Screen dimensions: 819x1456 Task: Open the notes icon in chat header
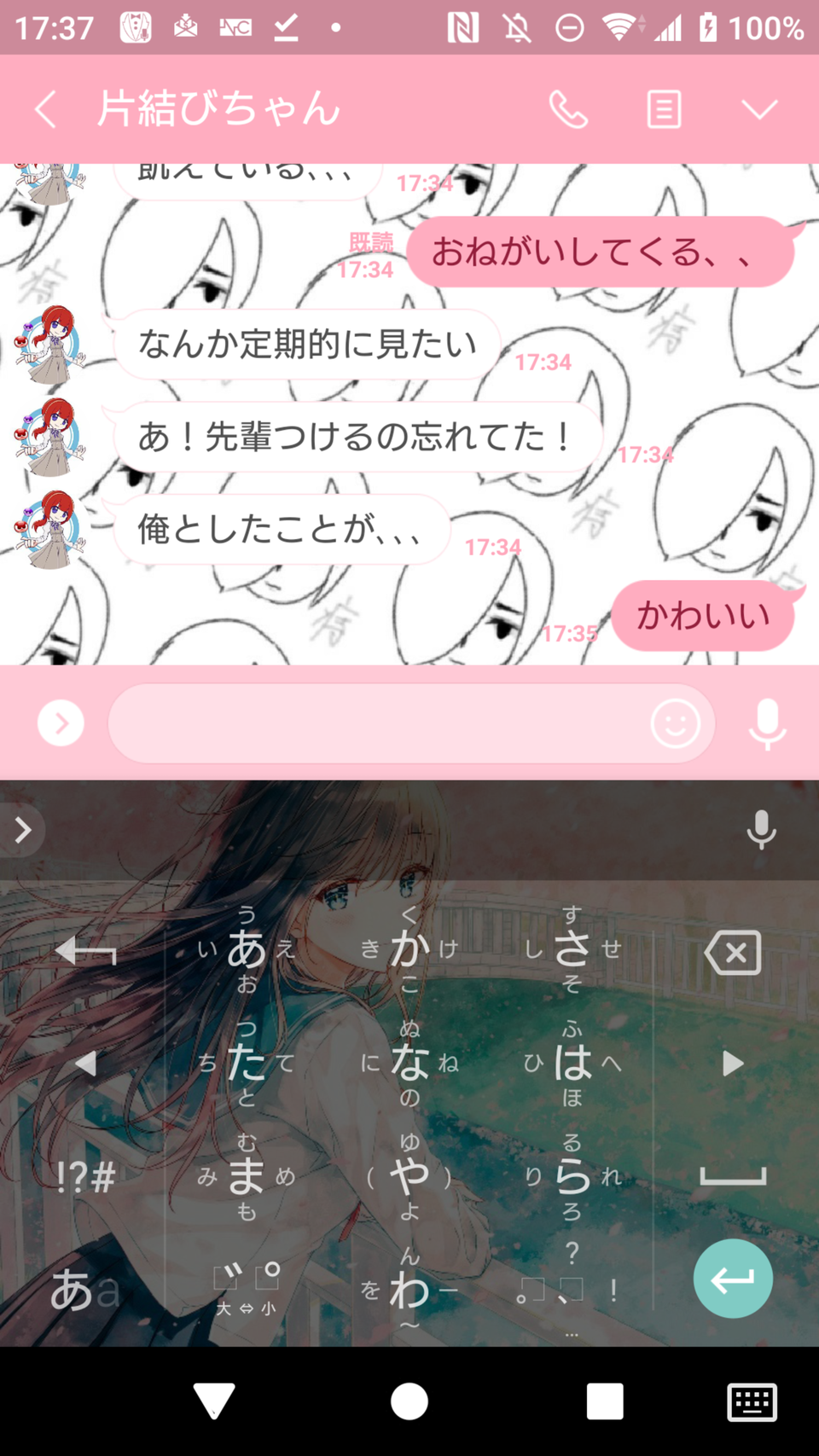point(664,110)
